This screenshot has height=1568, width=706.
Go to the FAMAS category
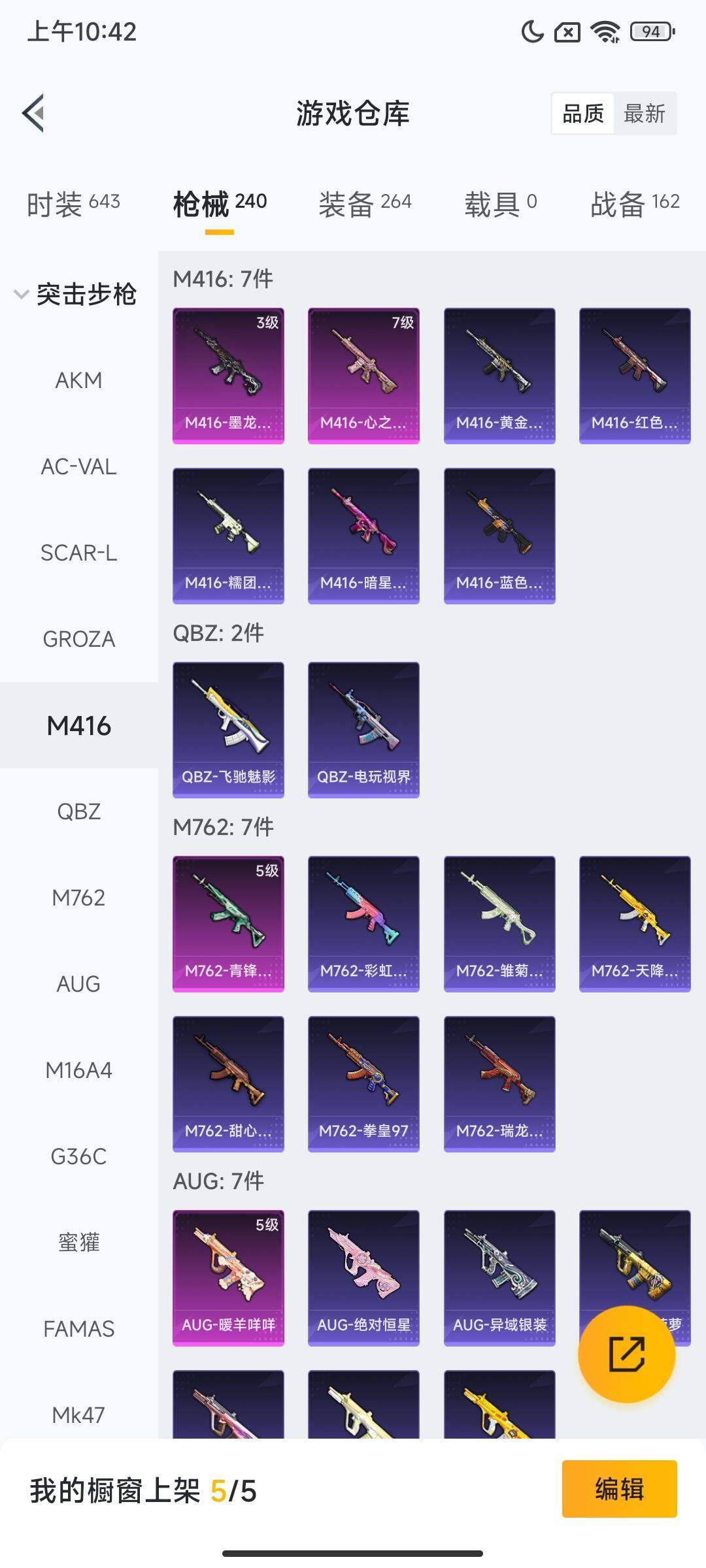tap(78, 1329)
